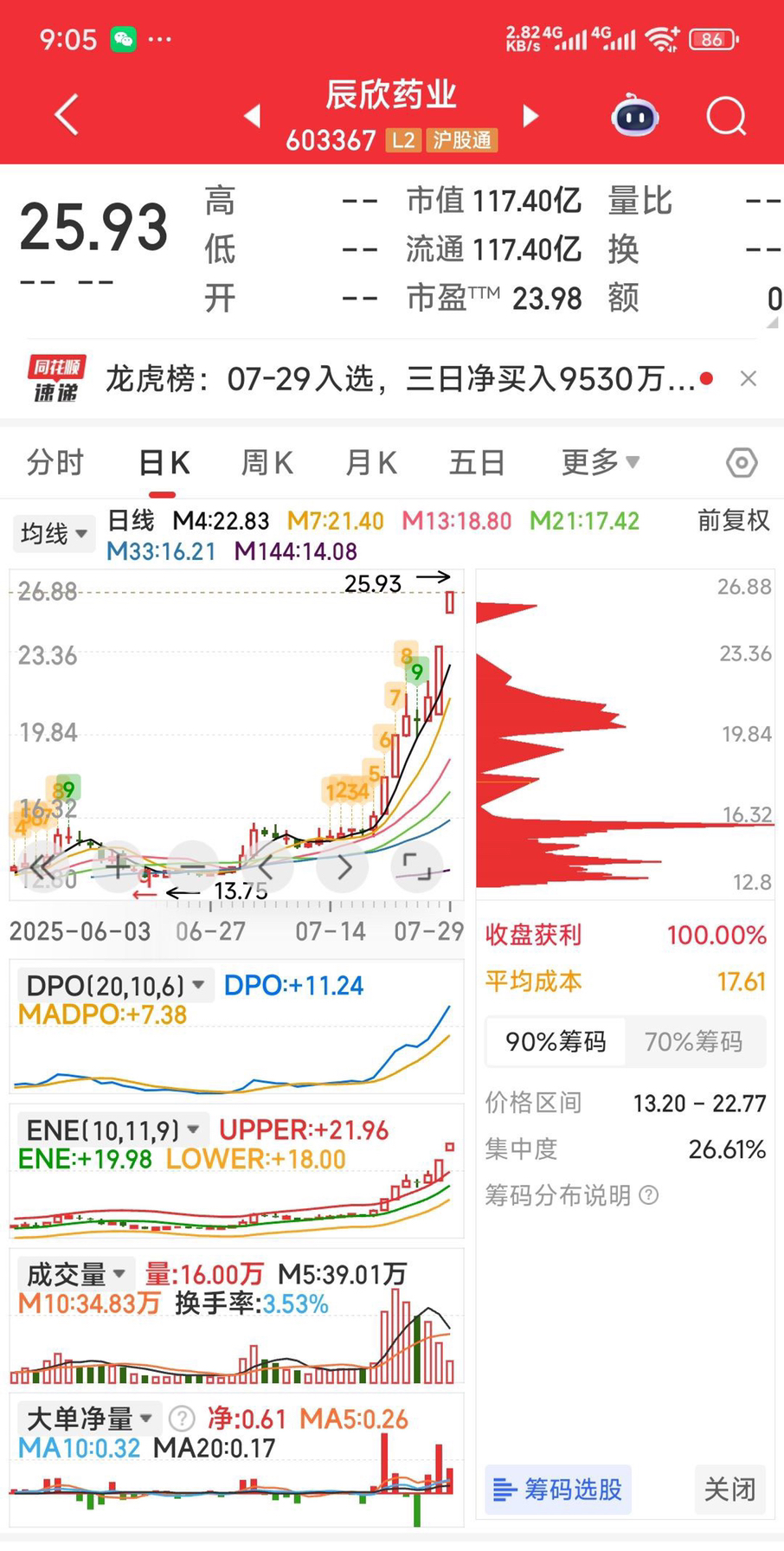Select the 70%筹码 option
The height and width of the screenshot is (1551, 784).
(693, 1041)
